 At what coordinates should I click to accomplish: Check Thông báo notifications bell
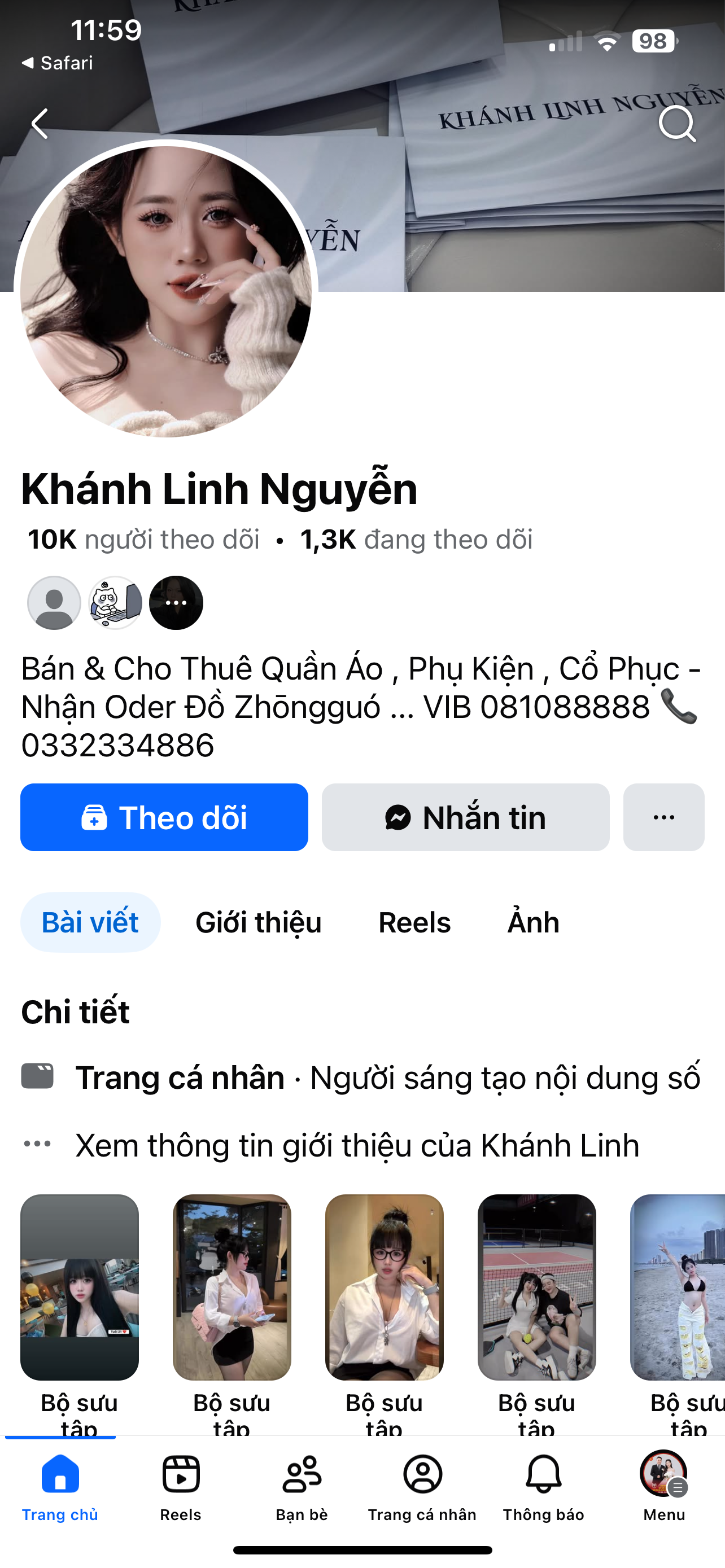coord(543,1485)
